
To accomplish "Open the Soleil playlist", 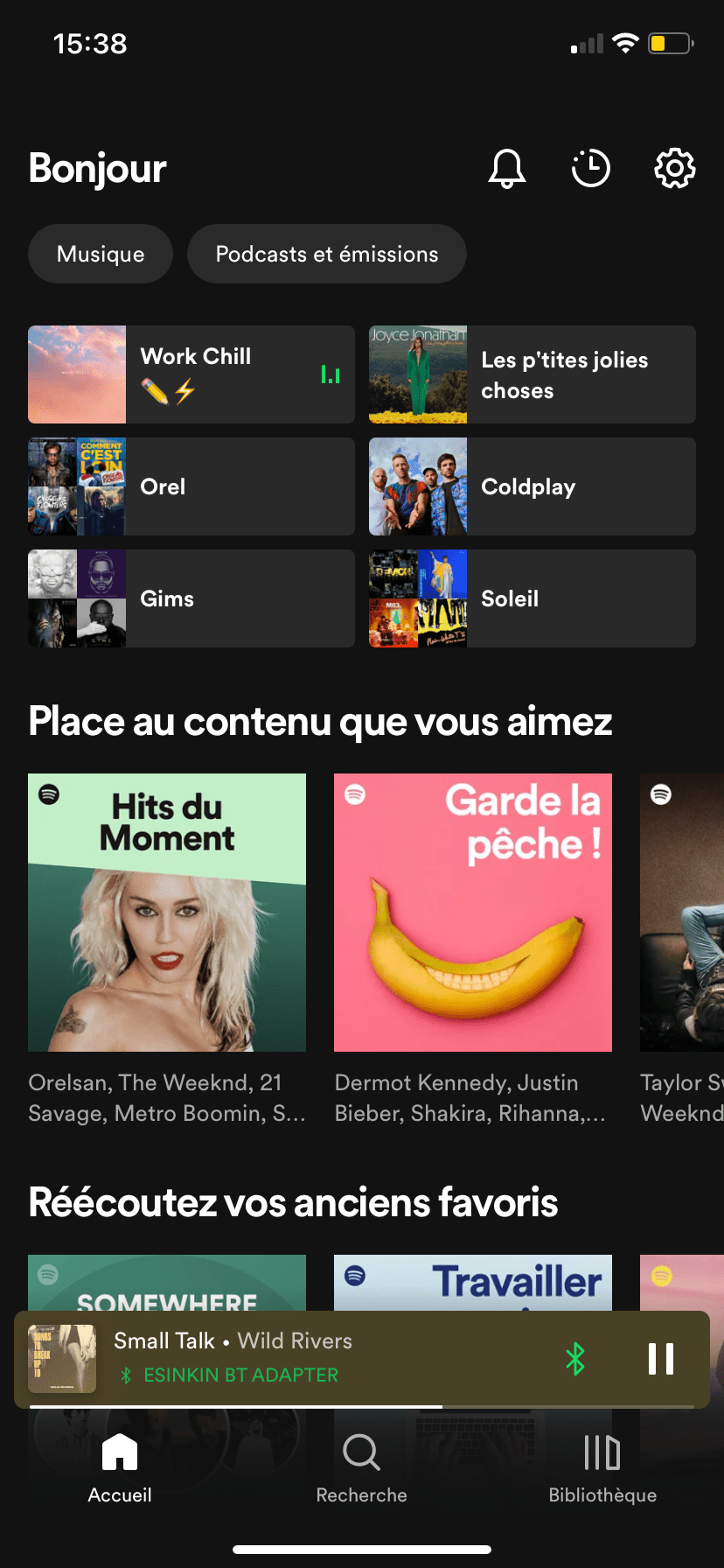I will click(x=533, y=598).
